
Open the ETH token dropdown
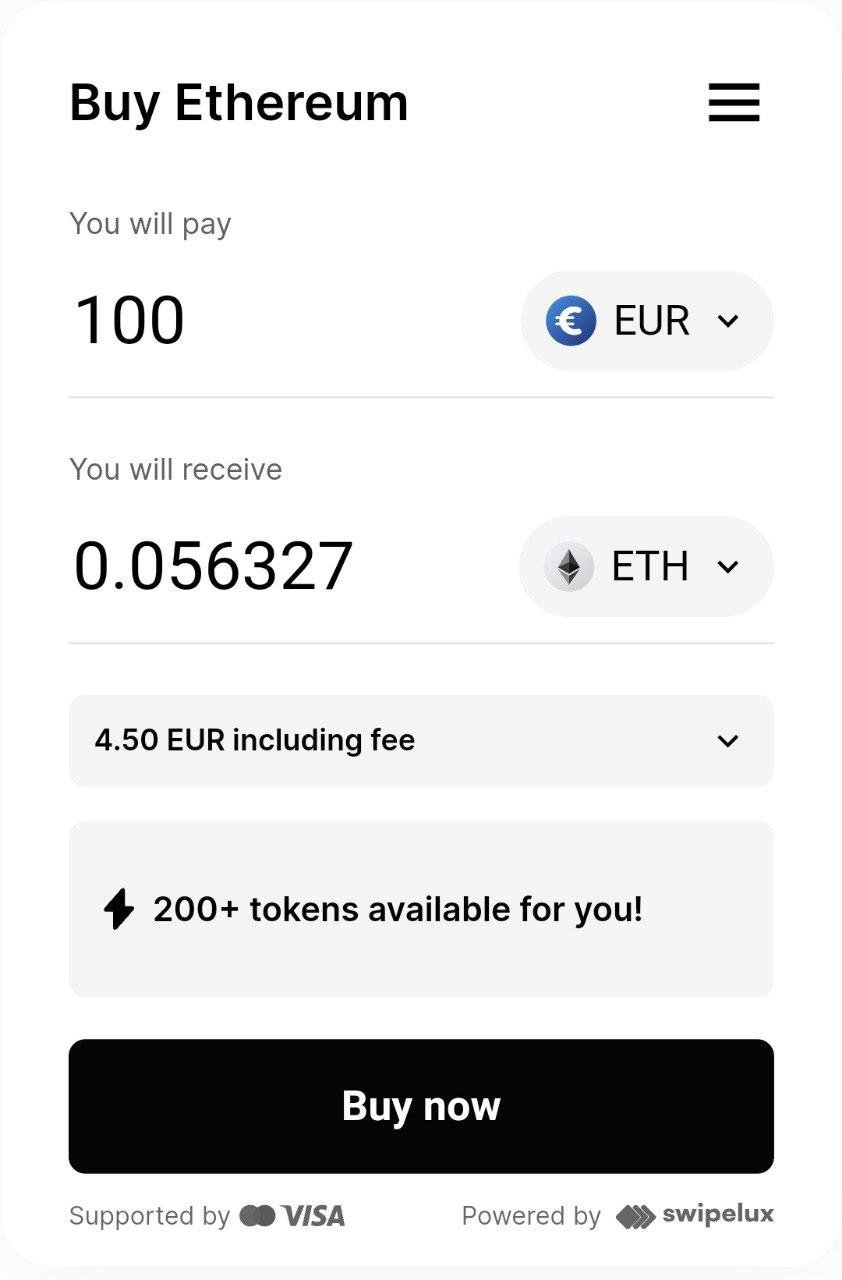click(646, 567)
